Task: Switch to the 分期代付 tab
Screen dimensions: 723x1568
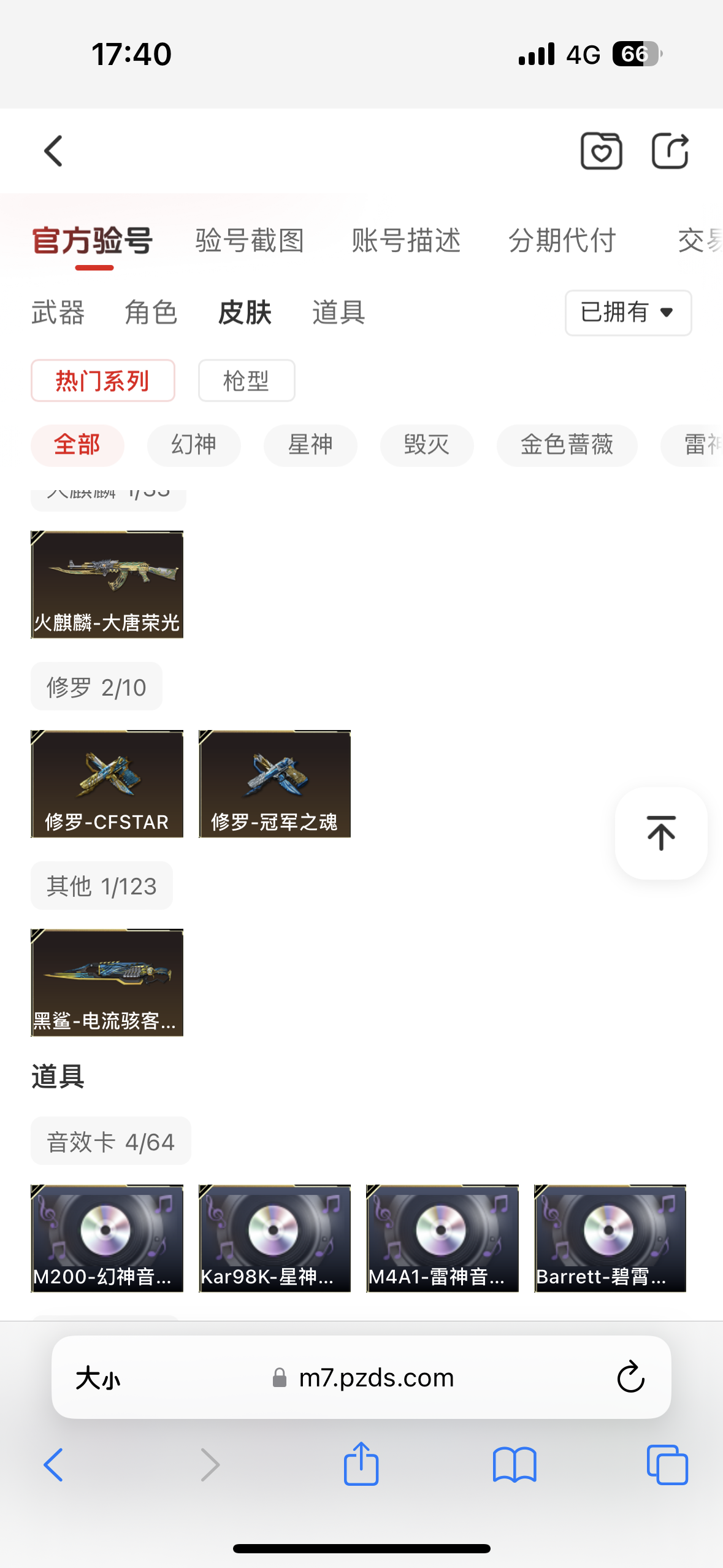Action: (562, 240)
